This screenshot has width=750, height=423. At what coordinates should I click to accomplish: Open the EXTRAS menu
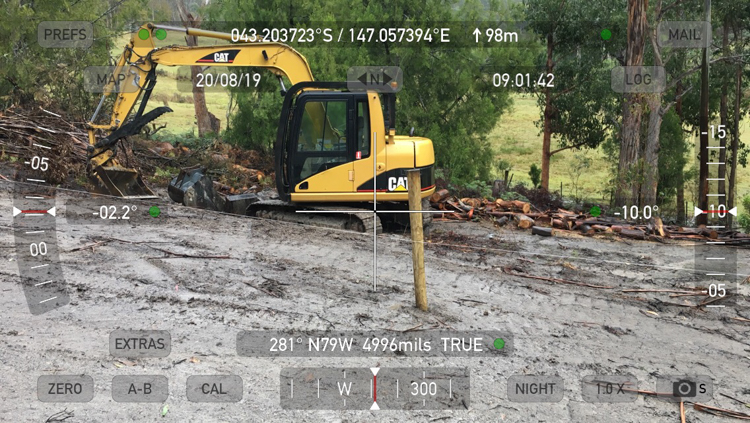(x=140, y=344)
